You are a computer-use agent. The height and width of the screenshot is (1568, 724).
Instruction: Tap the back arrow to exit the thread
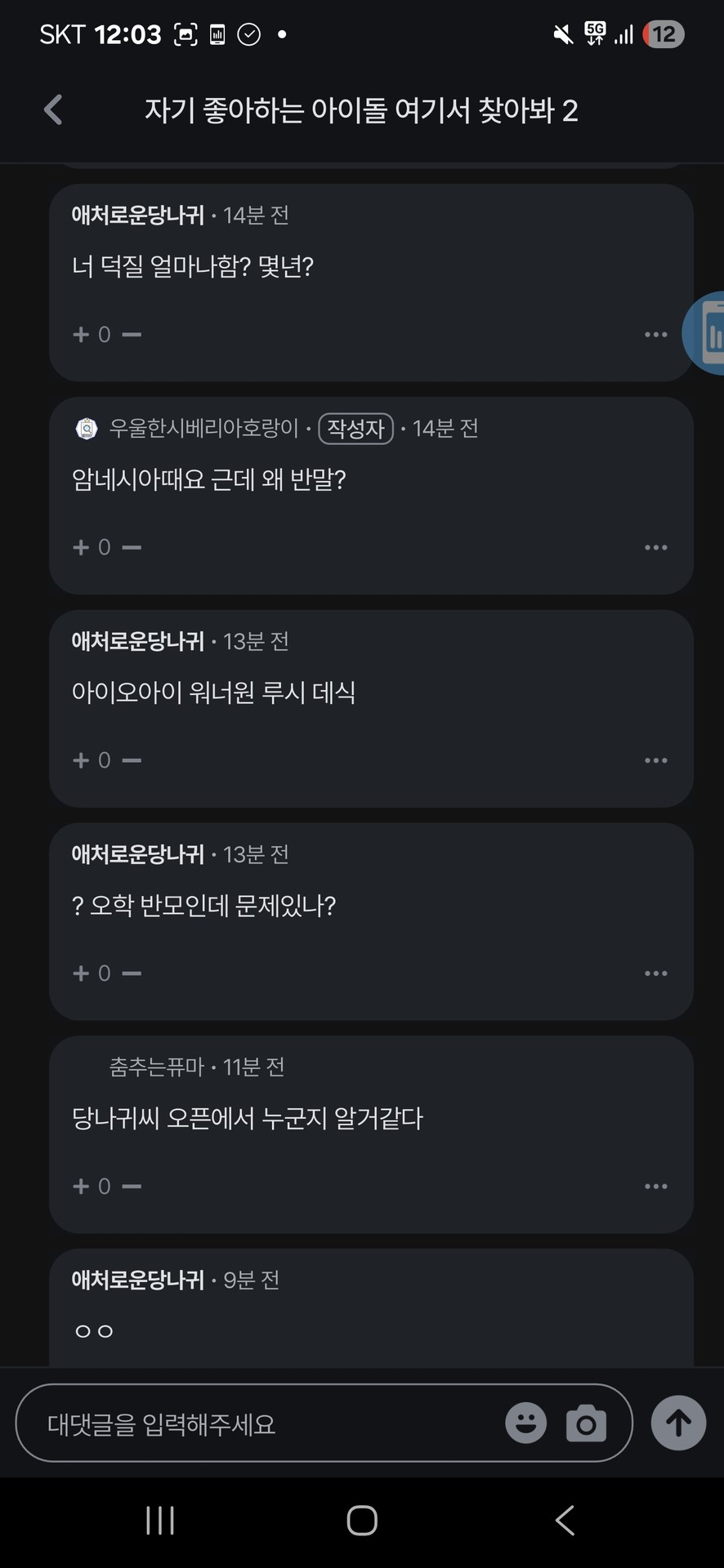[x=52, y=109]
